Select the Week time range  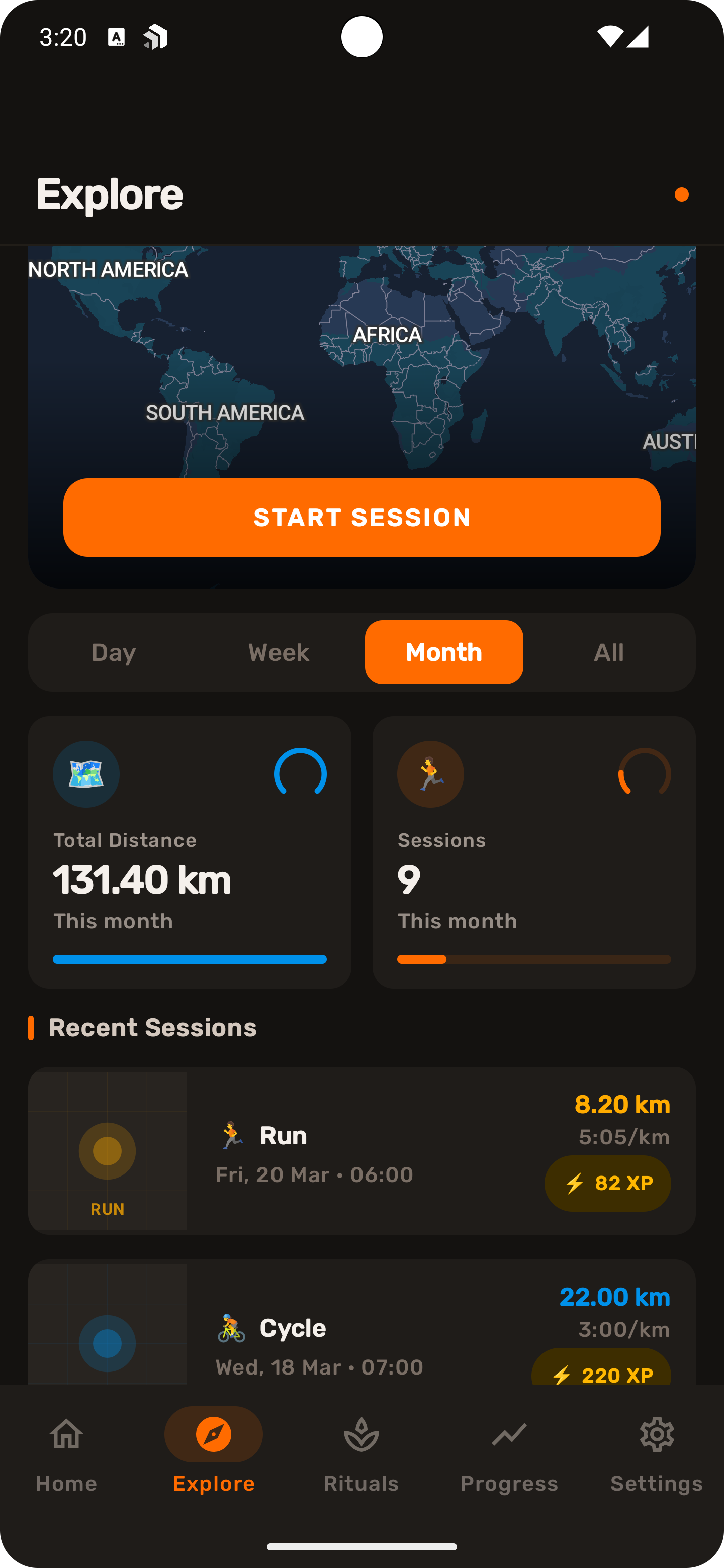pyautogui.click(x=279, y=652)
